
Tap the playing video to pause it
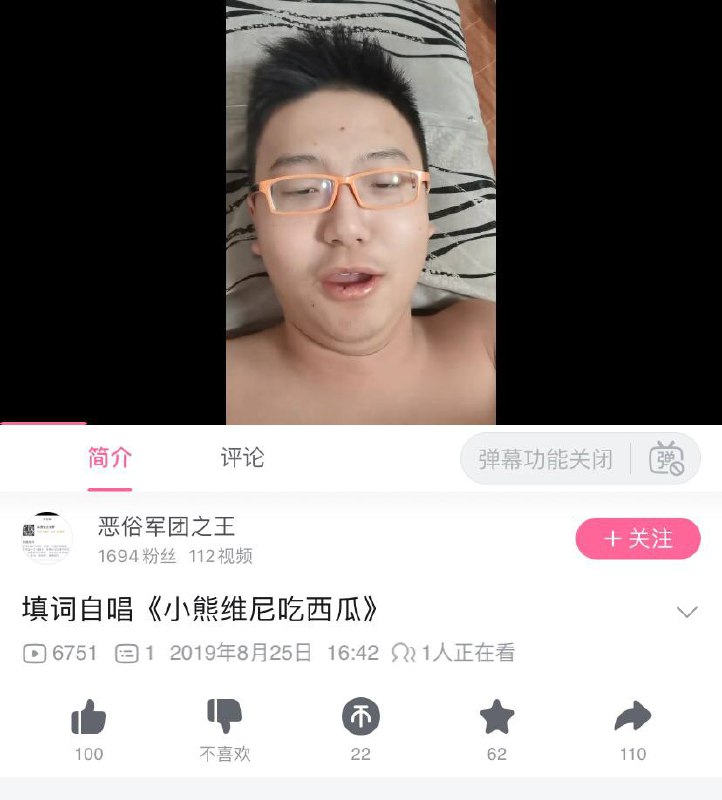click(x=360, y=210)
